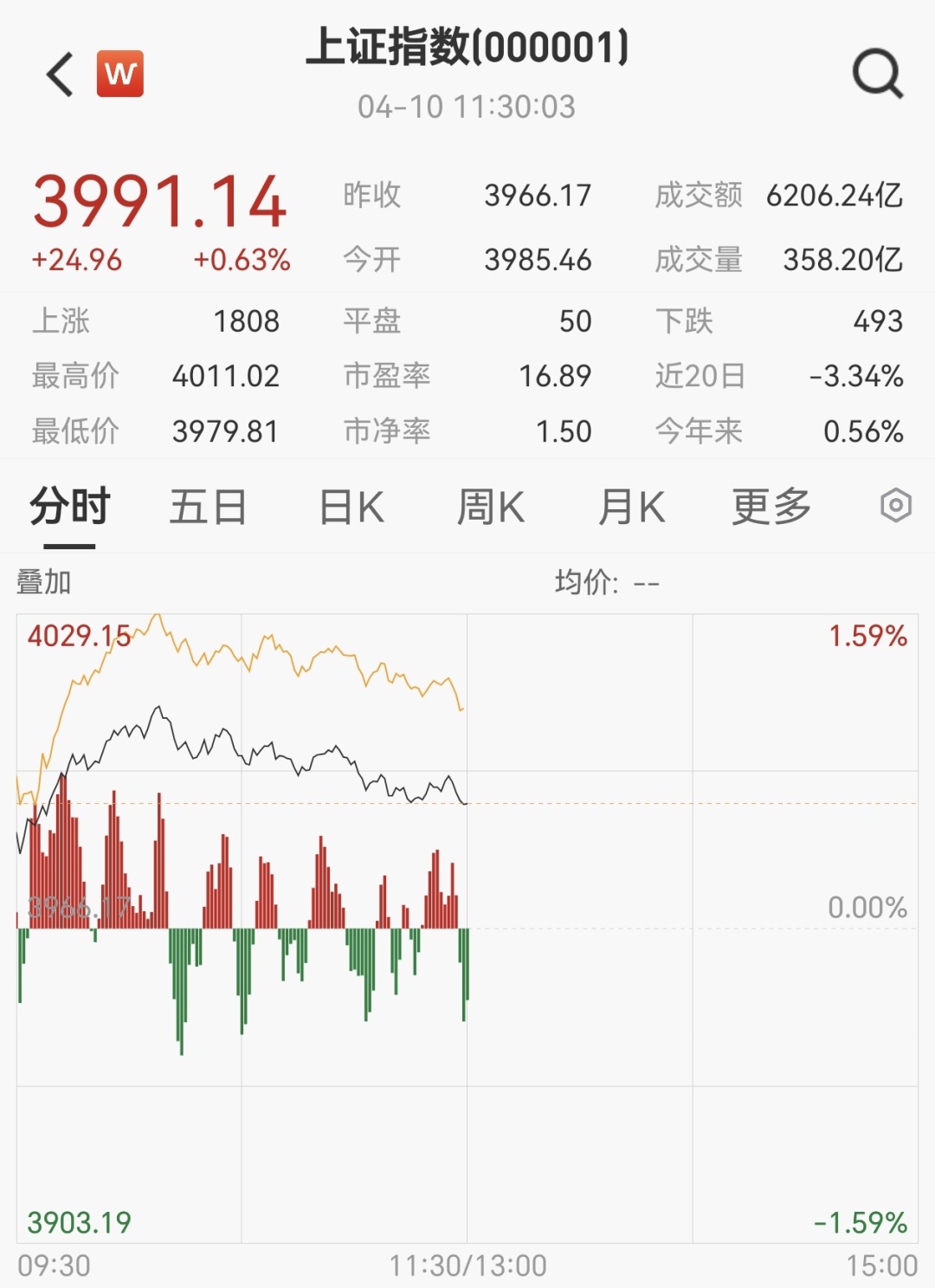Select the 分时 chart tab
This screenshot has width=935, height=1288.
pyautogui.click(x=69, y=508)
